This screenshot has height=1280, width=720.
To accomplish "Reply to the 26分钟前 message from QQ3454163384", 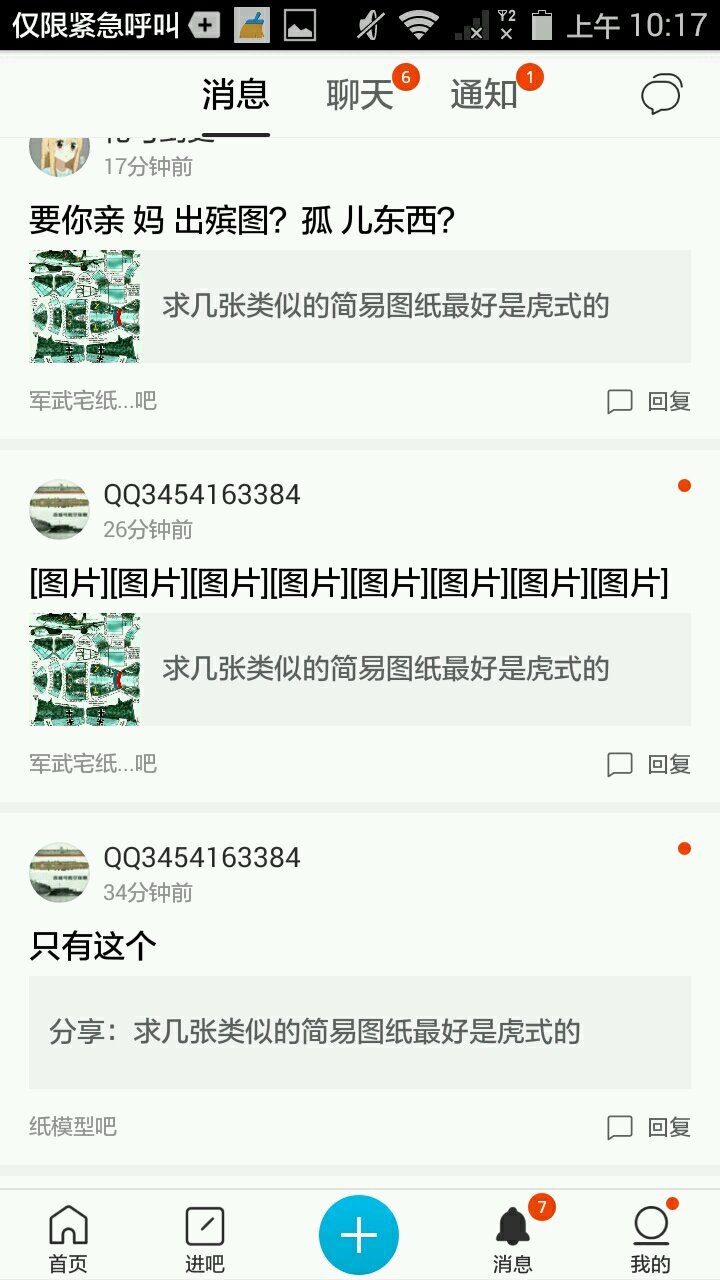I will coord(649,765).
